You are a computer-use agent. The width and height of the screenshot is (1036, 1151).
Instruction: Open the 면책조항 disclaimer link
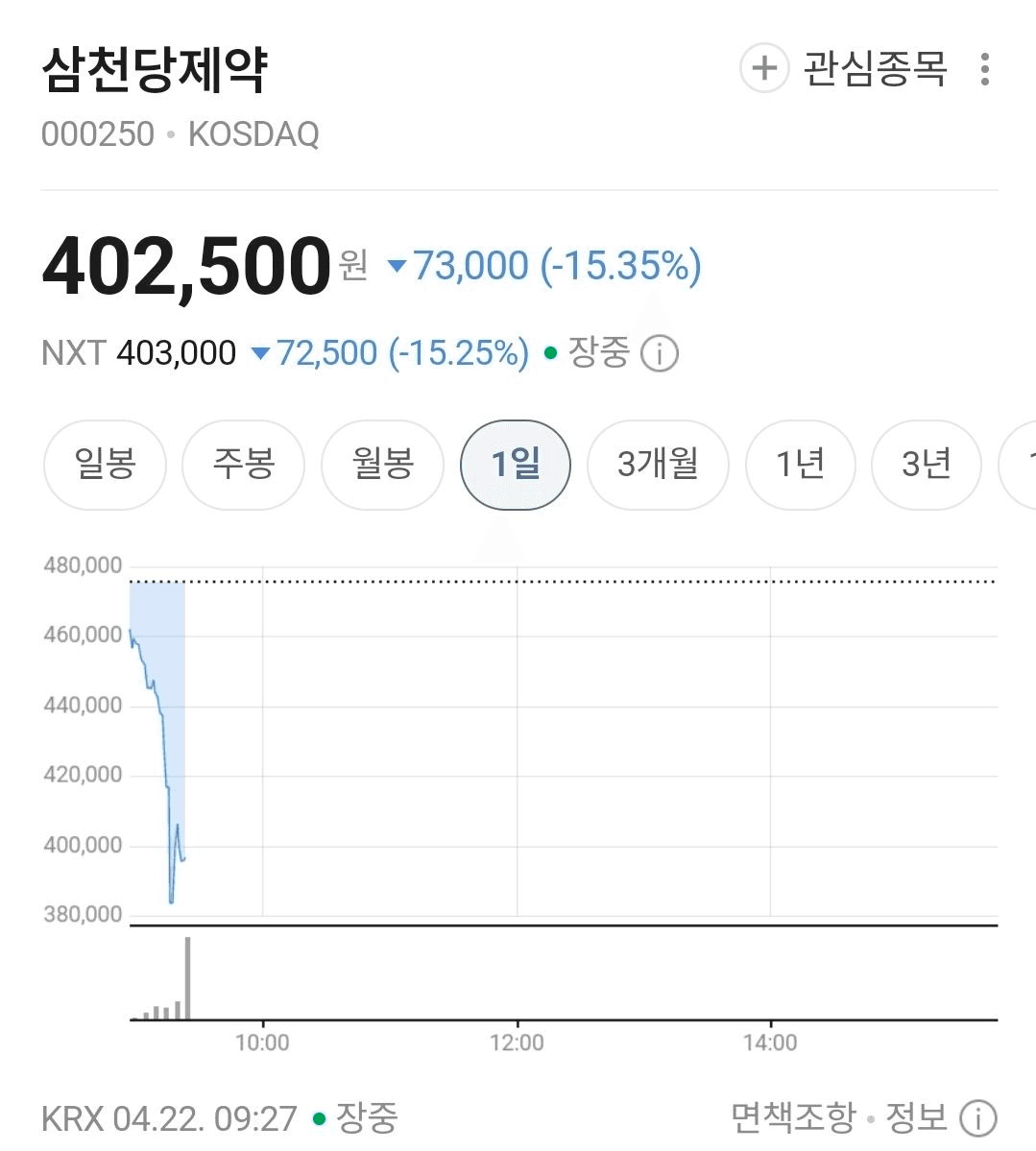coord(792,1117)
